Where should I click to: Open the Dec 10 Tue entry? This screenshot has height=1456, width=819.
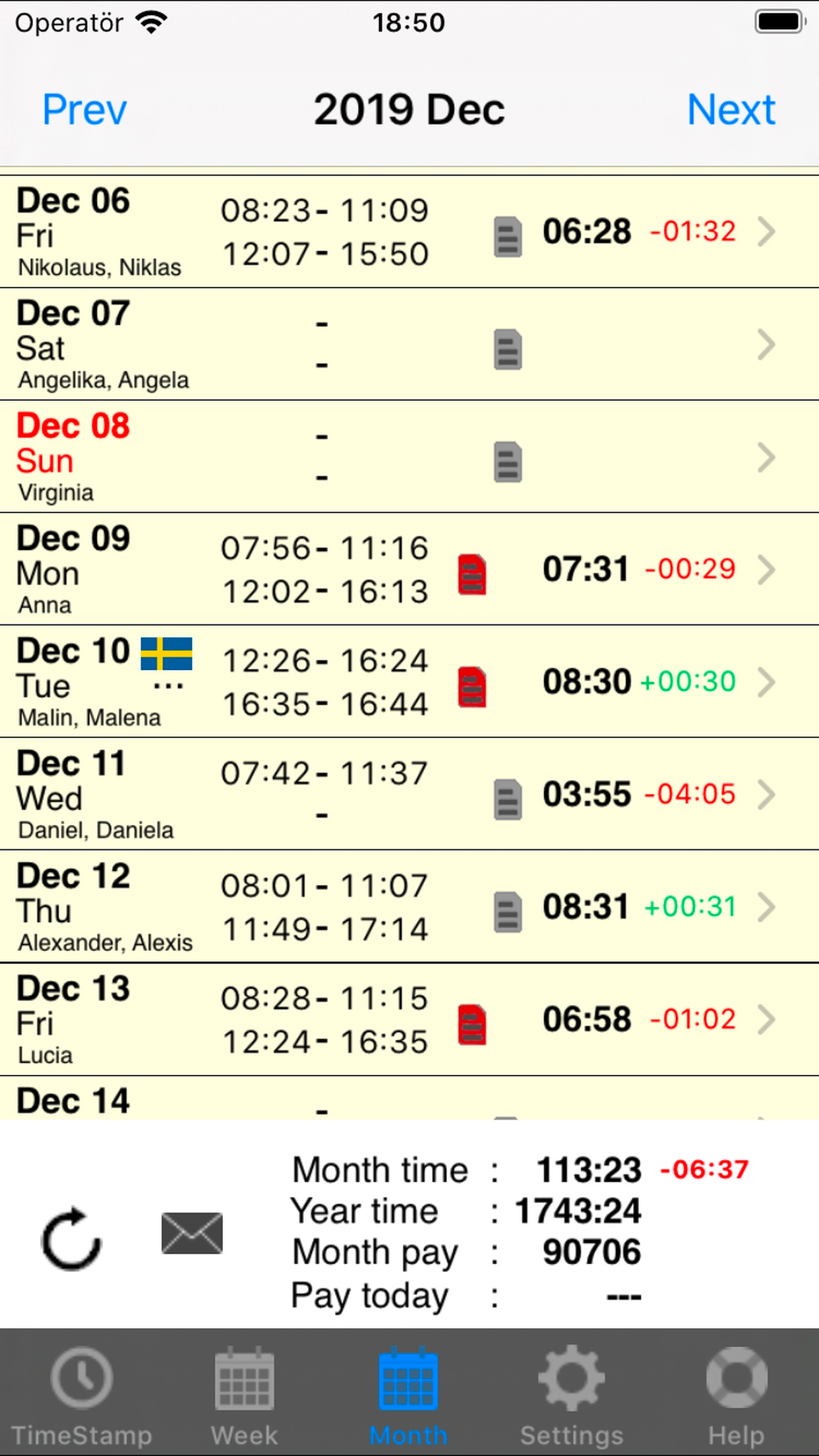pyautogui.click(x=409, y=682)
